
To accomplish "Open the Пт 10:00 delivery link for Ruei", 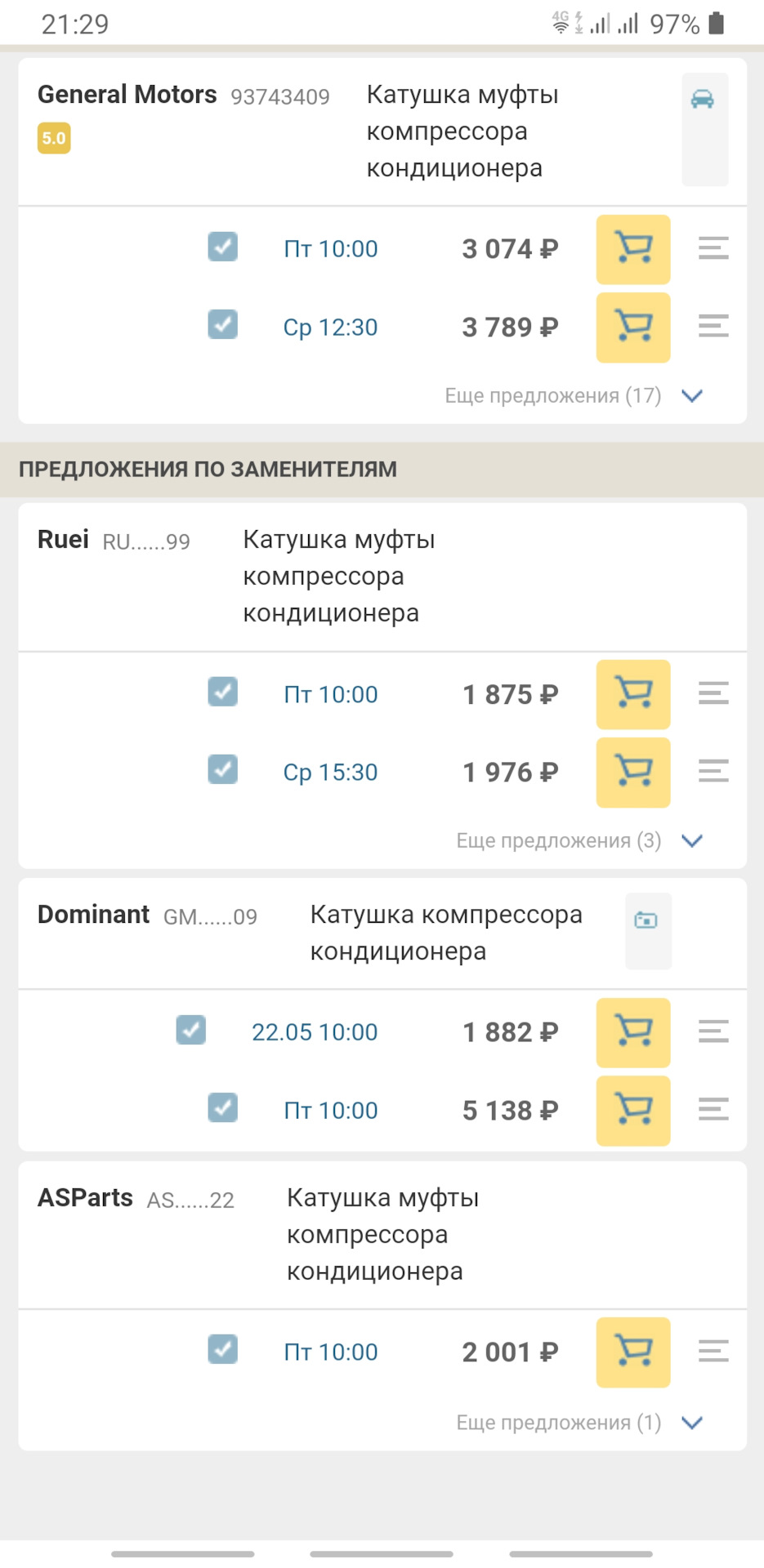I will [x=330, y=694].
